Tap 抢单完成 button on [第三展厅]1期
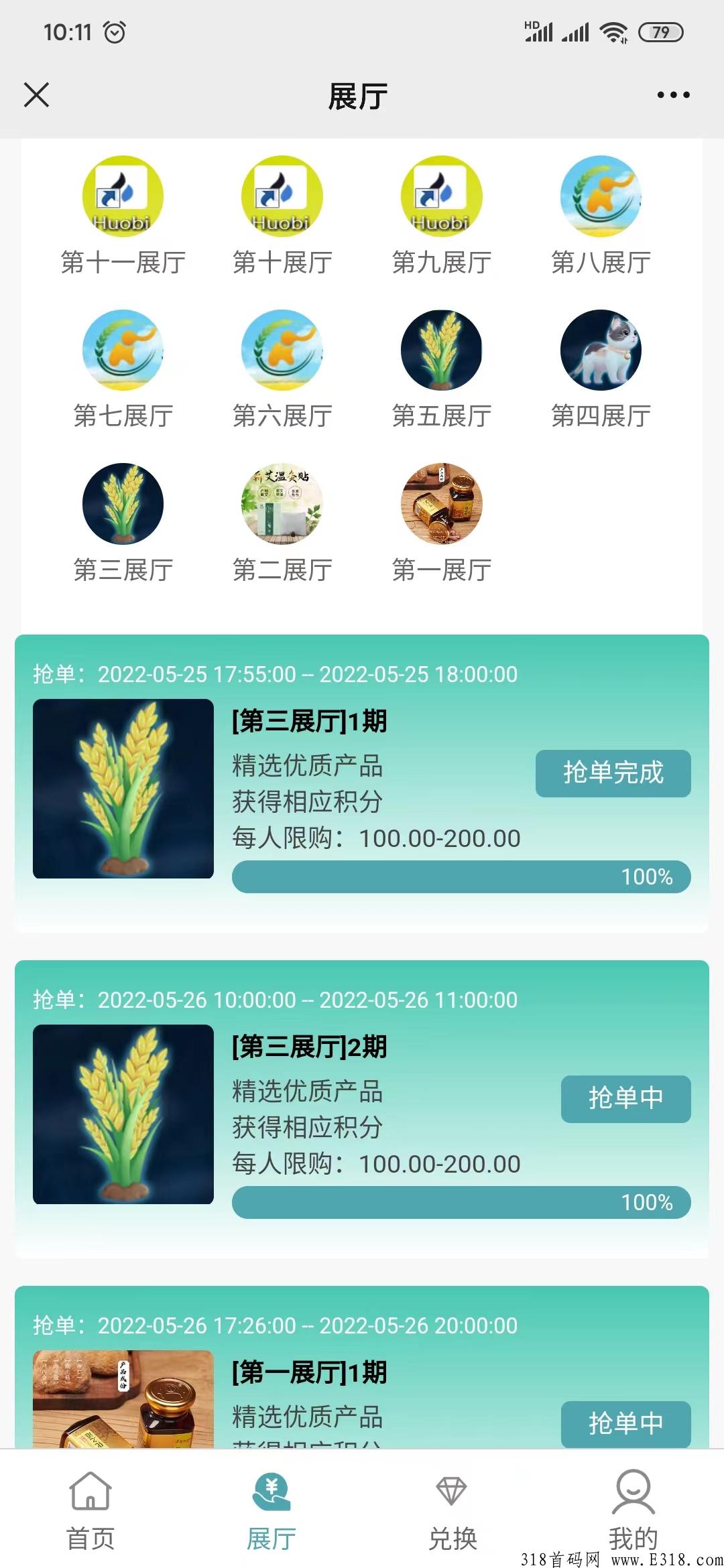 (613, 773)
